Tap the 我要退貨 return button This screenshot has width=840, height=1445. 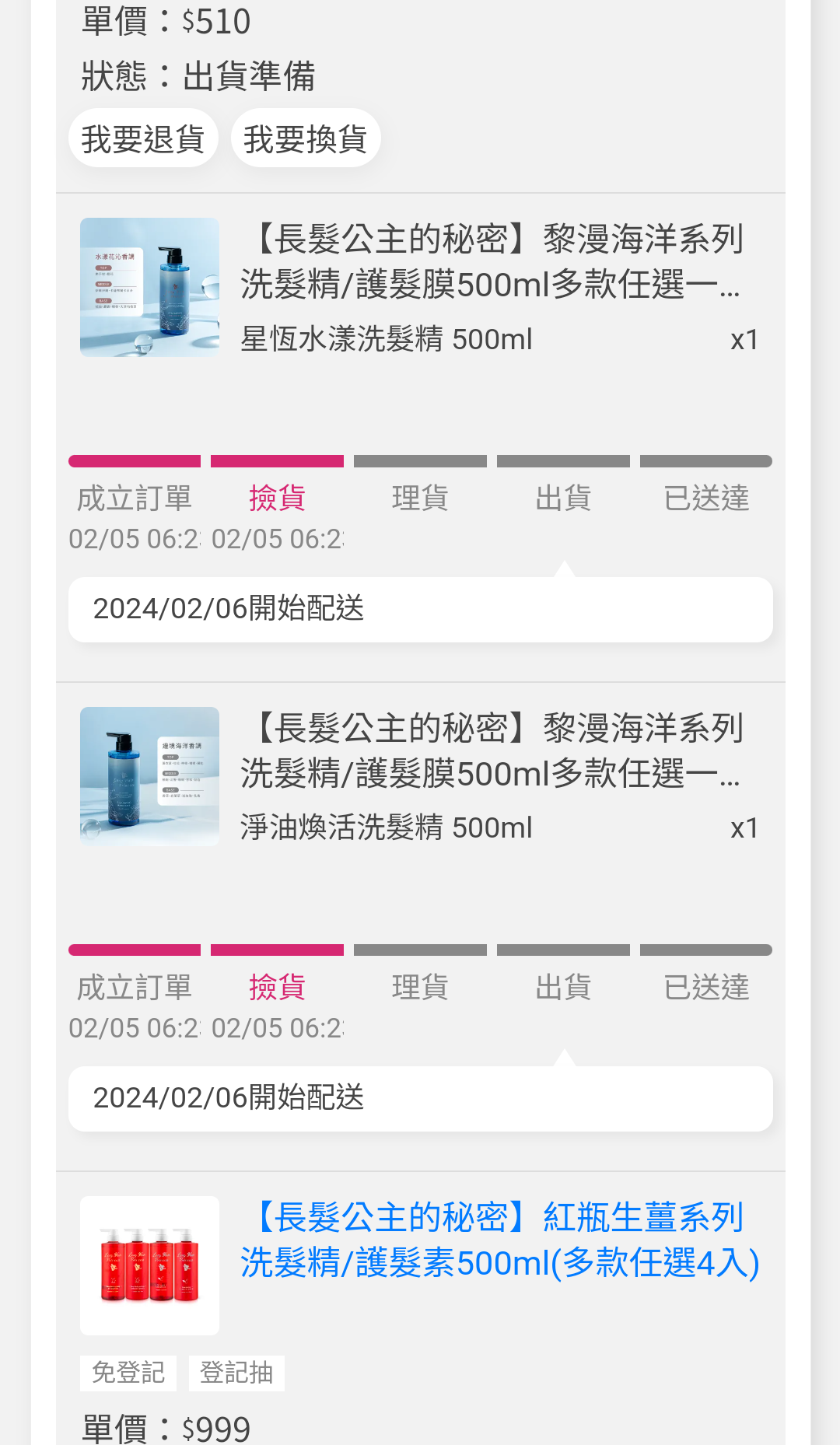tap(143, 138)
